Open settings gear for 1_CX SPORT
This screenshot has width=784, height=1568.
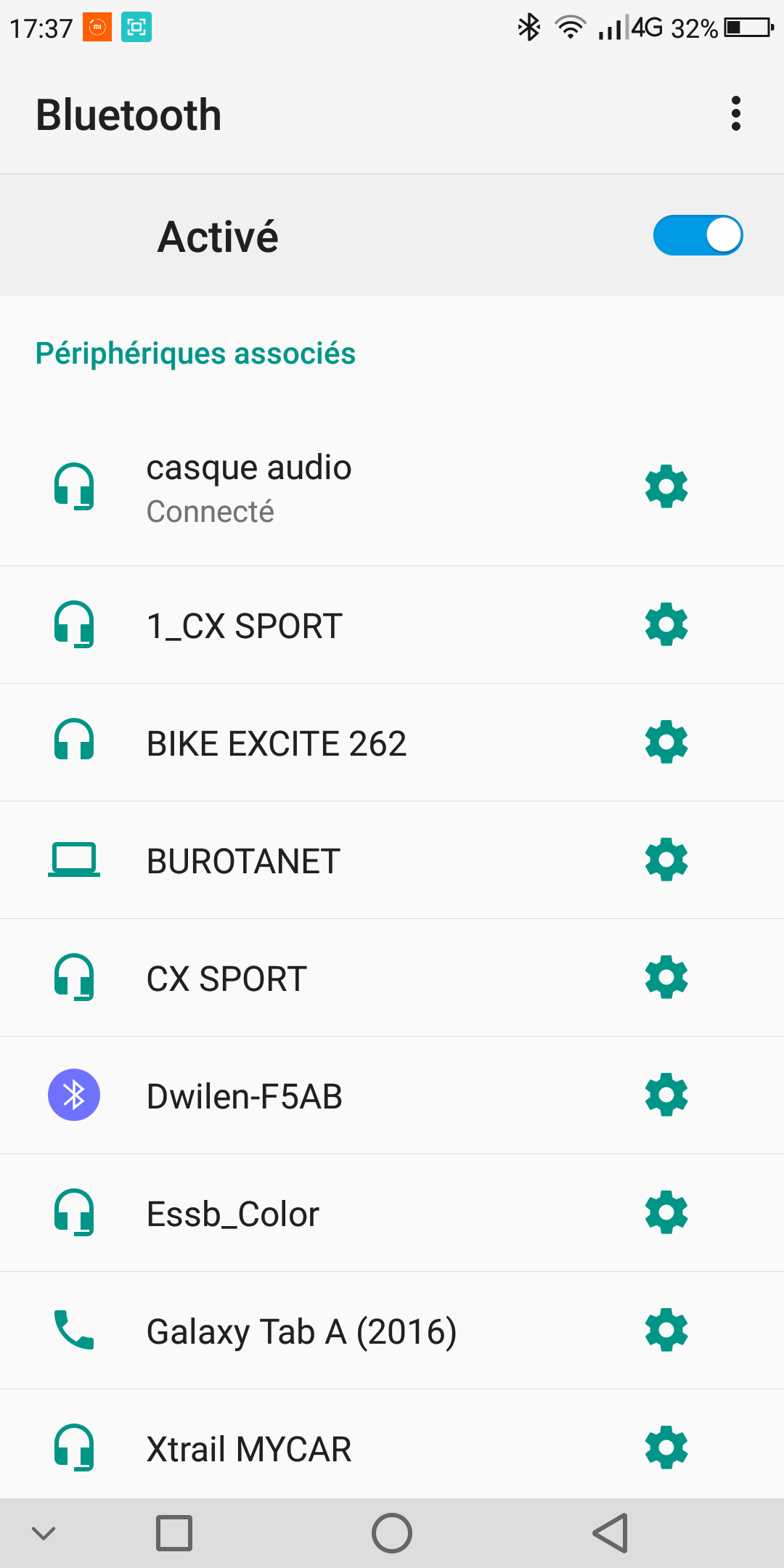666,624
